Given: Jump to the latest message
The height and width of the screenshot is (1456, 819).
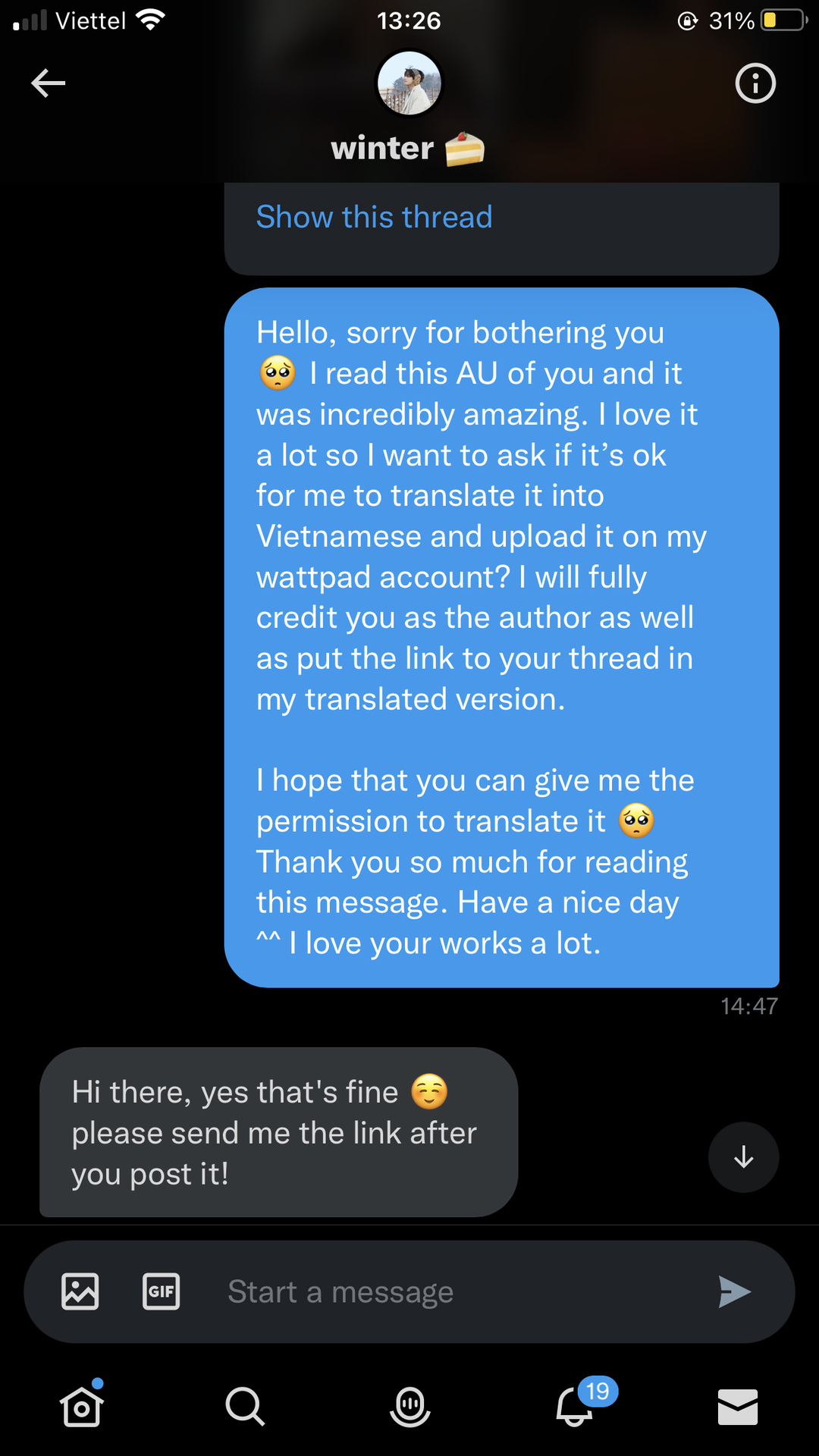Looking at the screenshot, I should [743, 1157].
